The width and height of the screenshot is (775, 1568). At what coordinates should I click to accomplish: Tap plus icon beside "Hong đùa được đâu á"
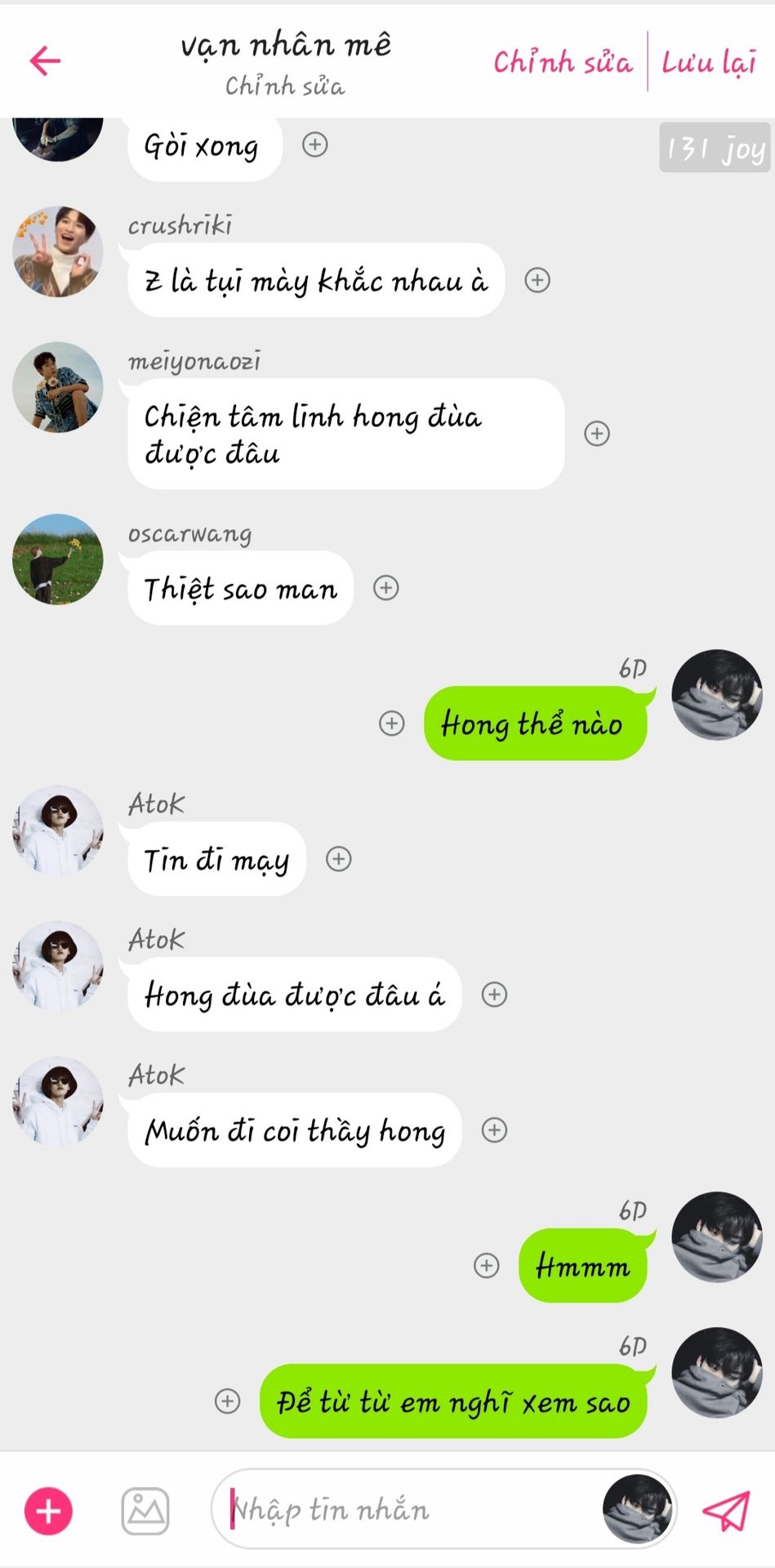point(494,994)
